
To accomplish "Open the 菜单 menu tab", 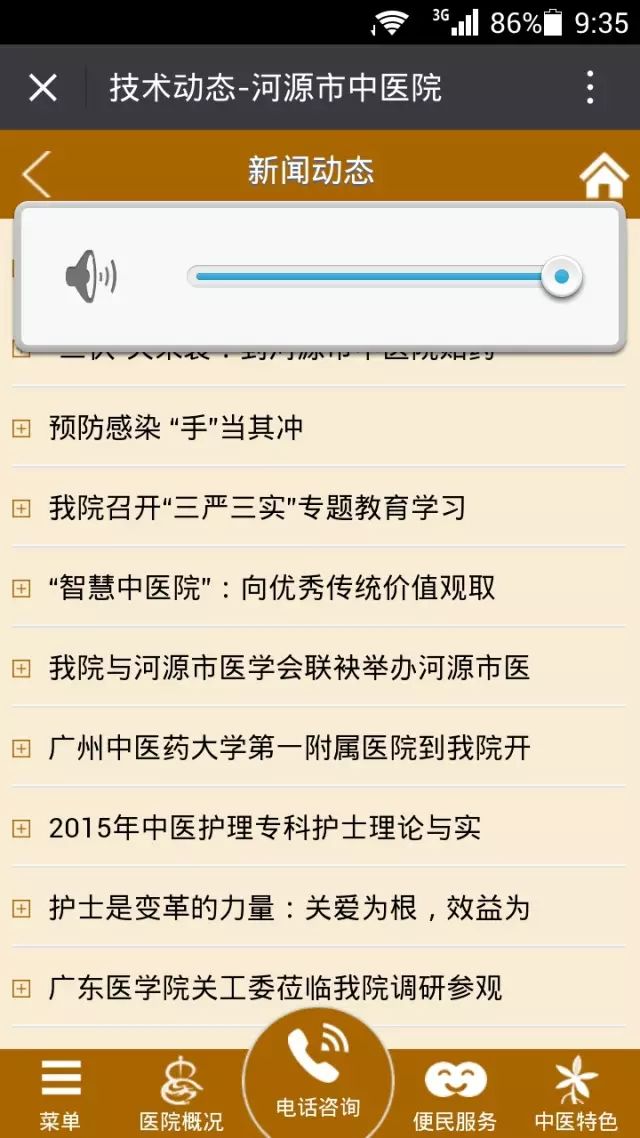I will (x=60, y=1094).
